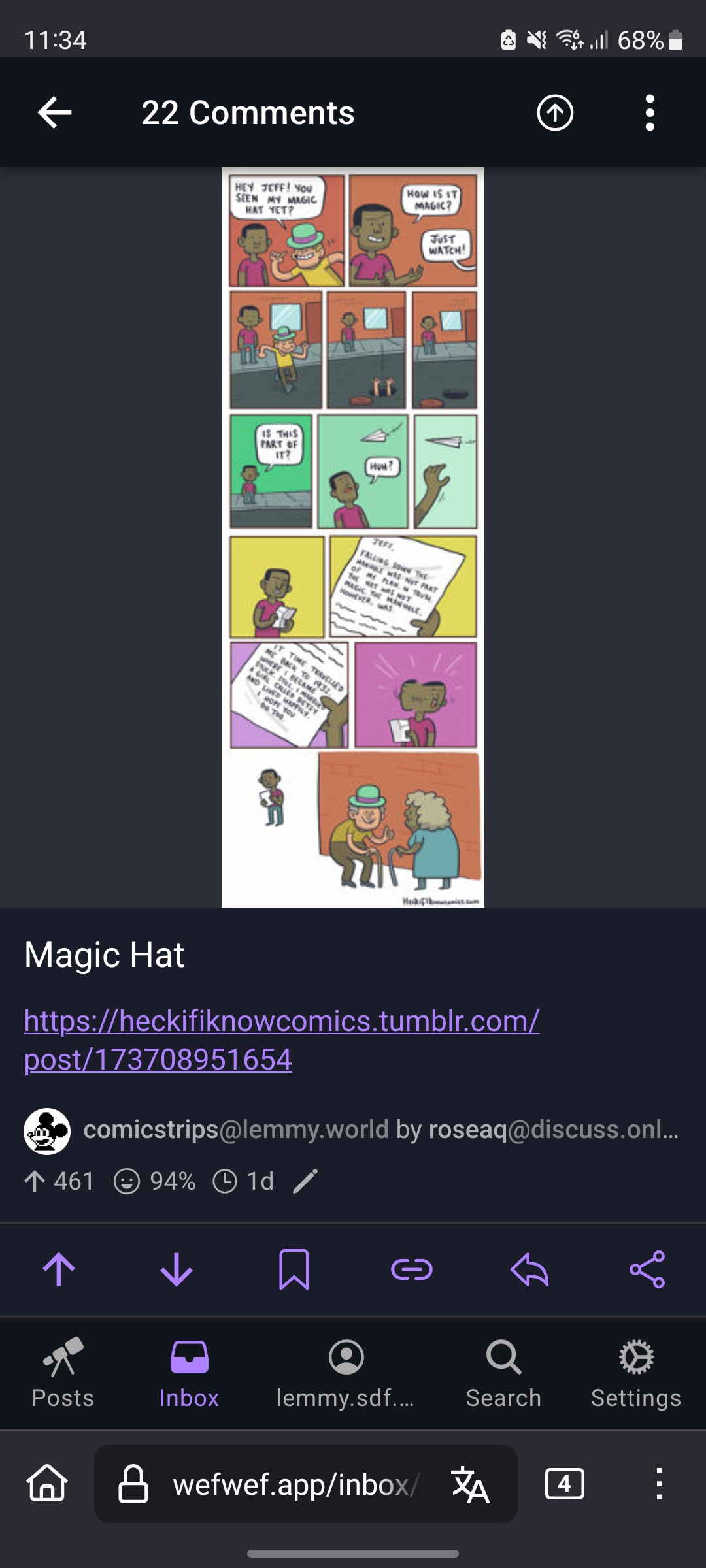This screenshot has height=1568, width=706.
Task: Open the Magic Hat comic image
Action: [x=353, y=537]
